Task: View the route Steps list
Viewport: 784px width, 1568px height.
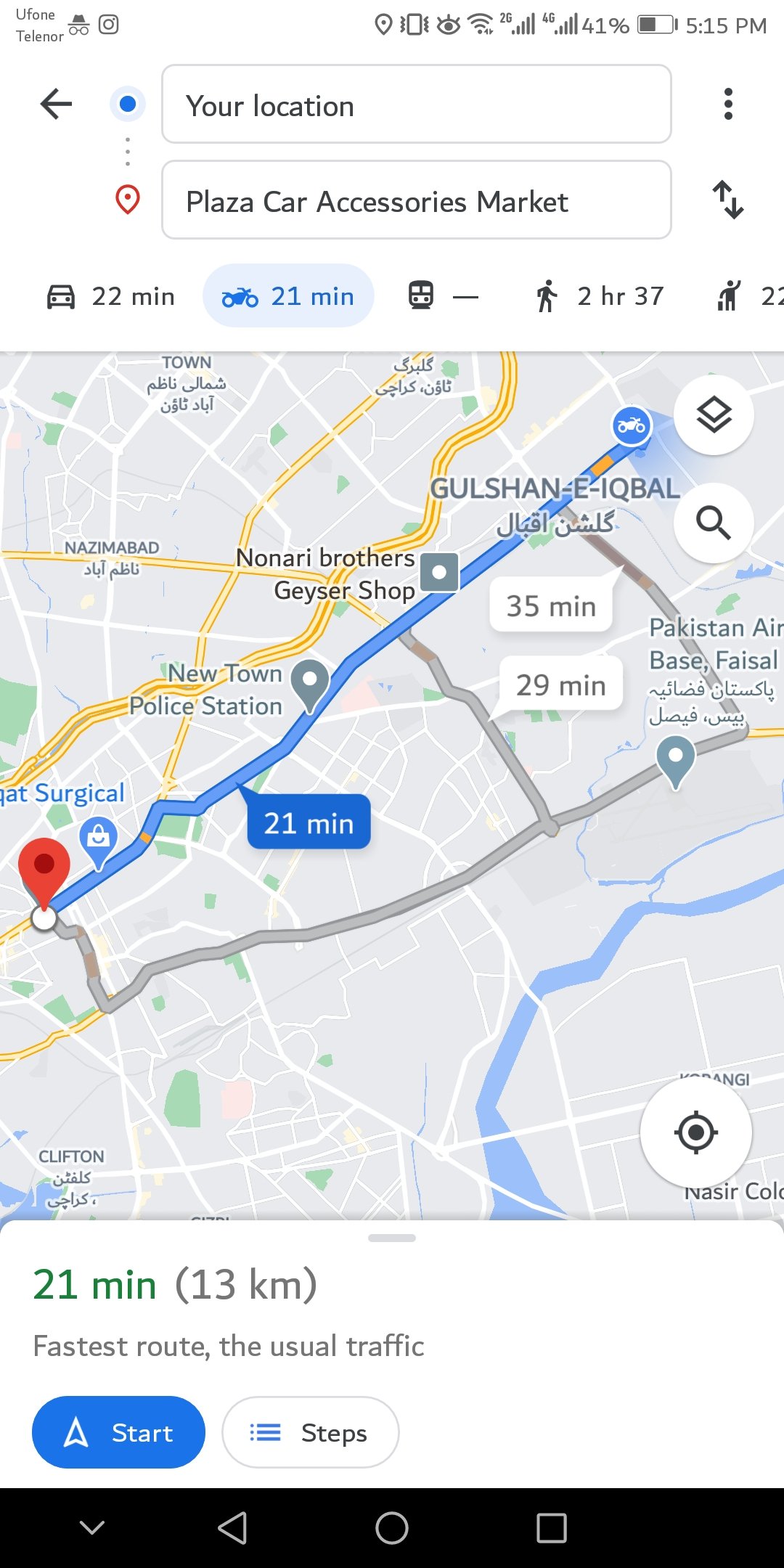Action: pos(310,1432)
